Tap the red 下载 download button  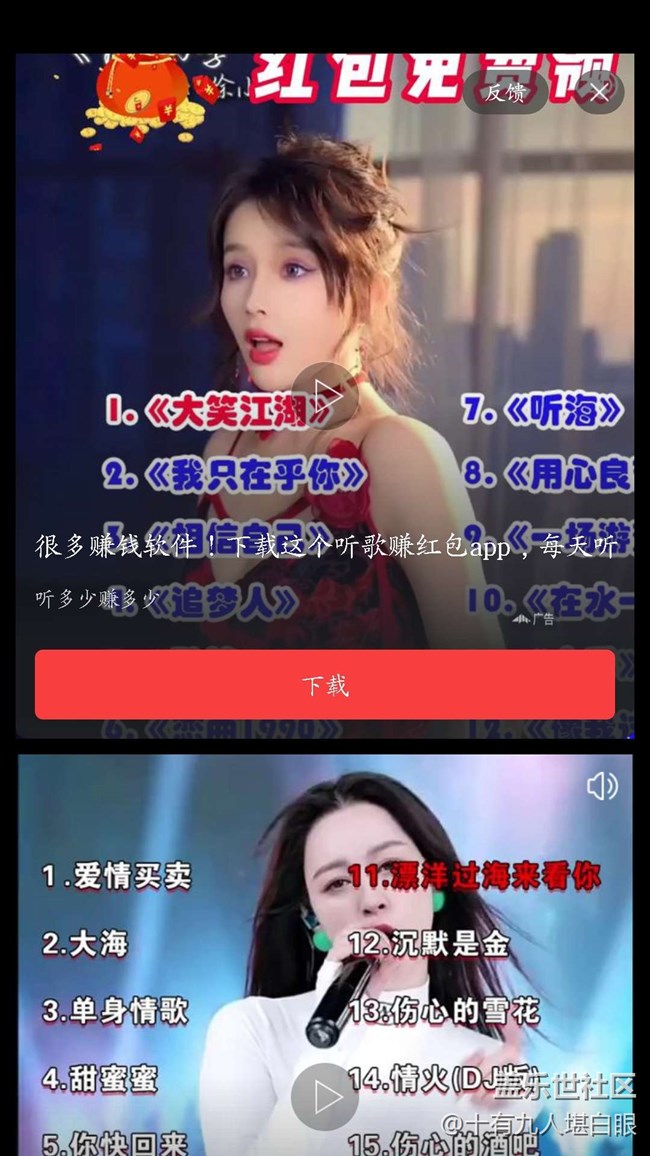tap(325, 685)
